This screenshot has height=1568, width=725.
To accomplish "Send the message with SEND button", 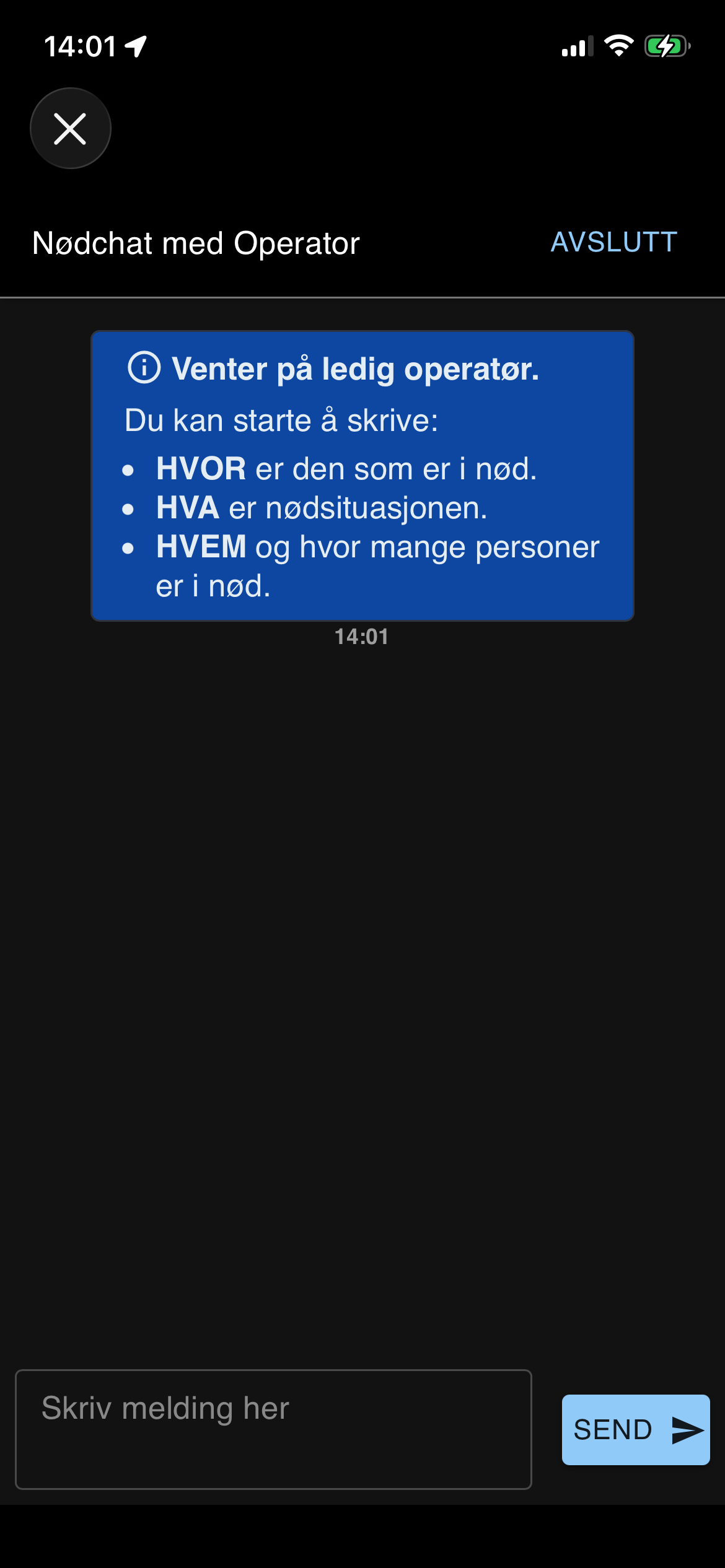I will [635, 1429].
